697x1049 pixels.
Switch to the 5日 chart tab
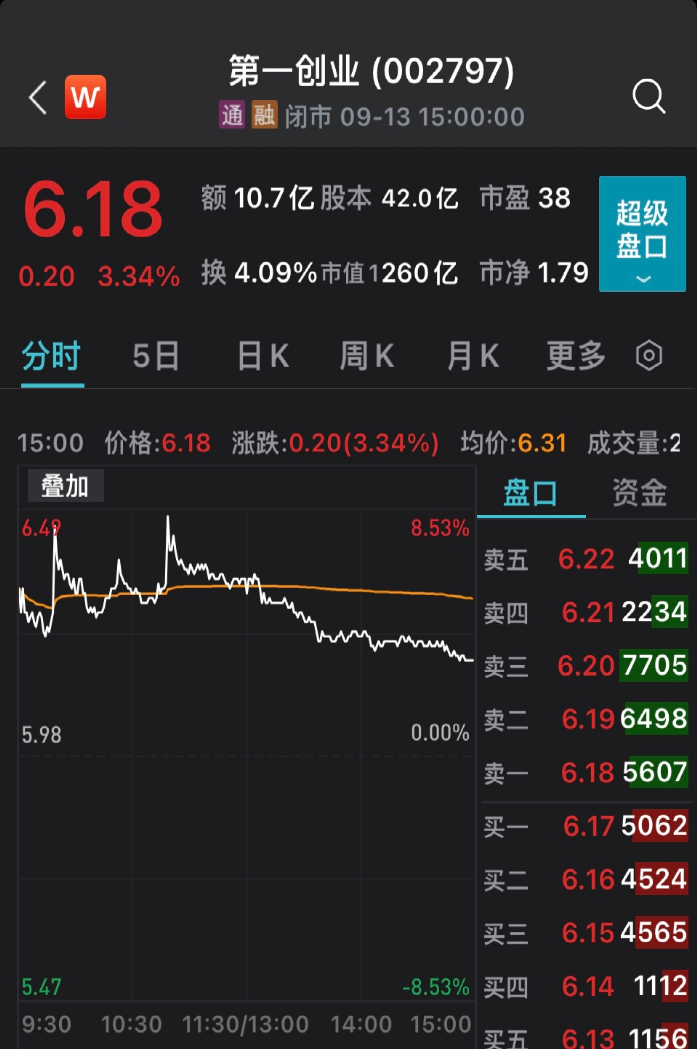[156, 356]
